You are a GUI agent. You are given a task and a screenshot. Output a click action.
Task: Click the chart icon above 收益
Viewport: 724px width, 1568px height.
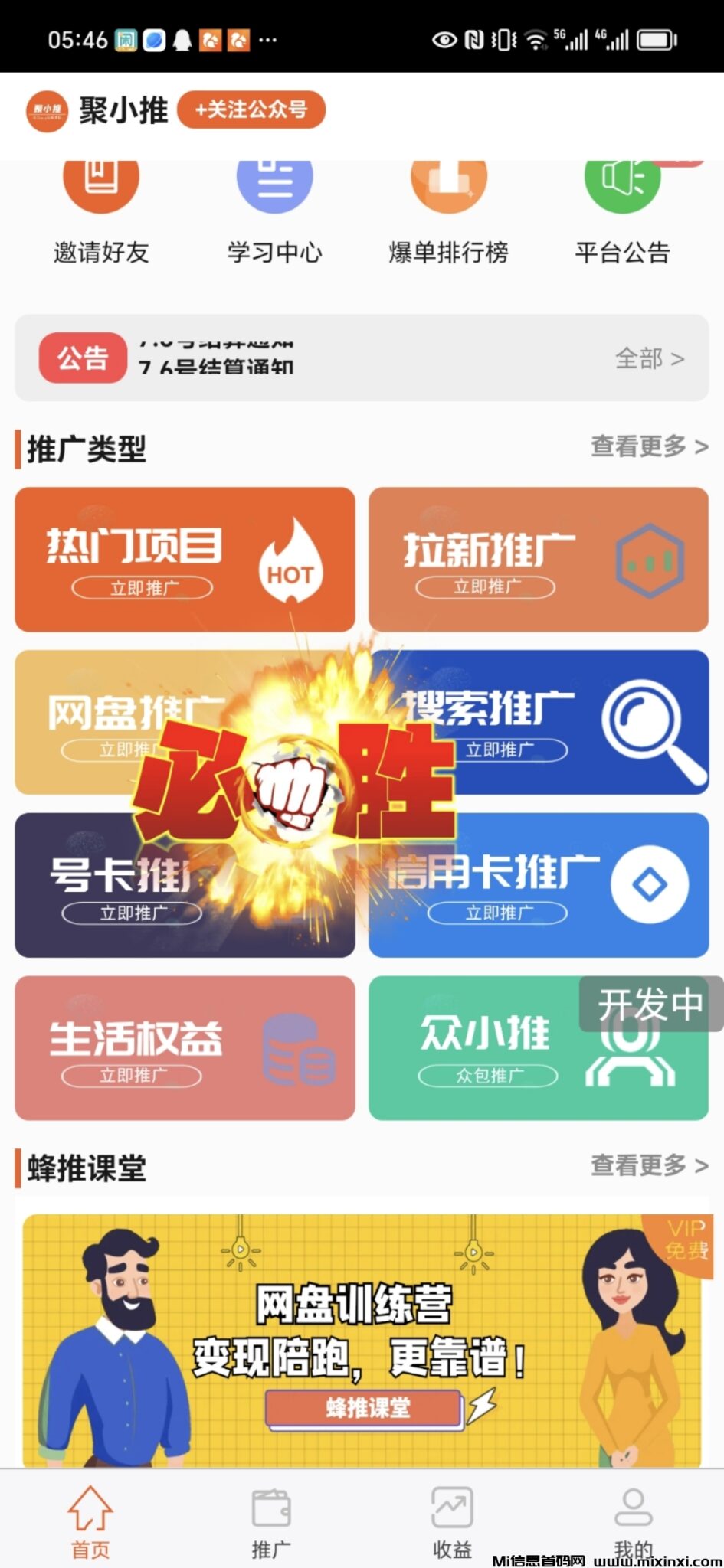(x=450, y=1506)
